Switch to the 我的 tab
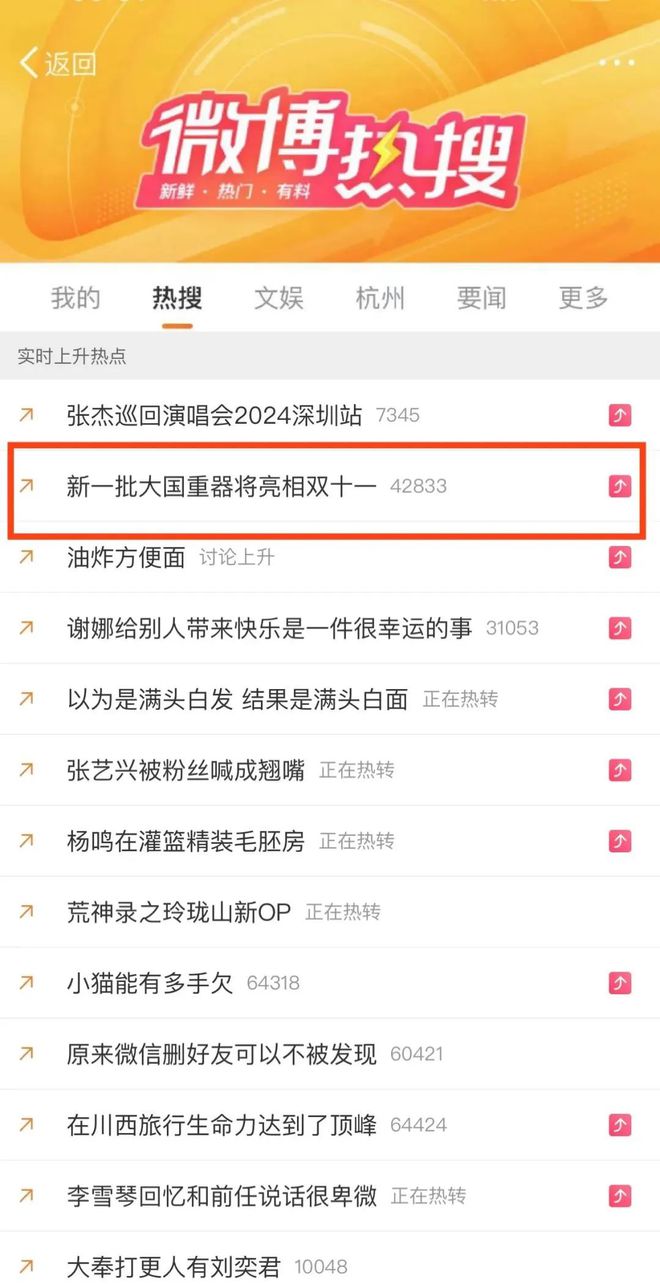 coord(76,297)
